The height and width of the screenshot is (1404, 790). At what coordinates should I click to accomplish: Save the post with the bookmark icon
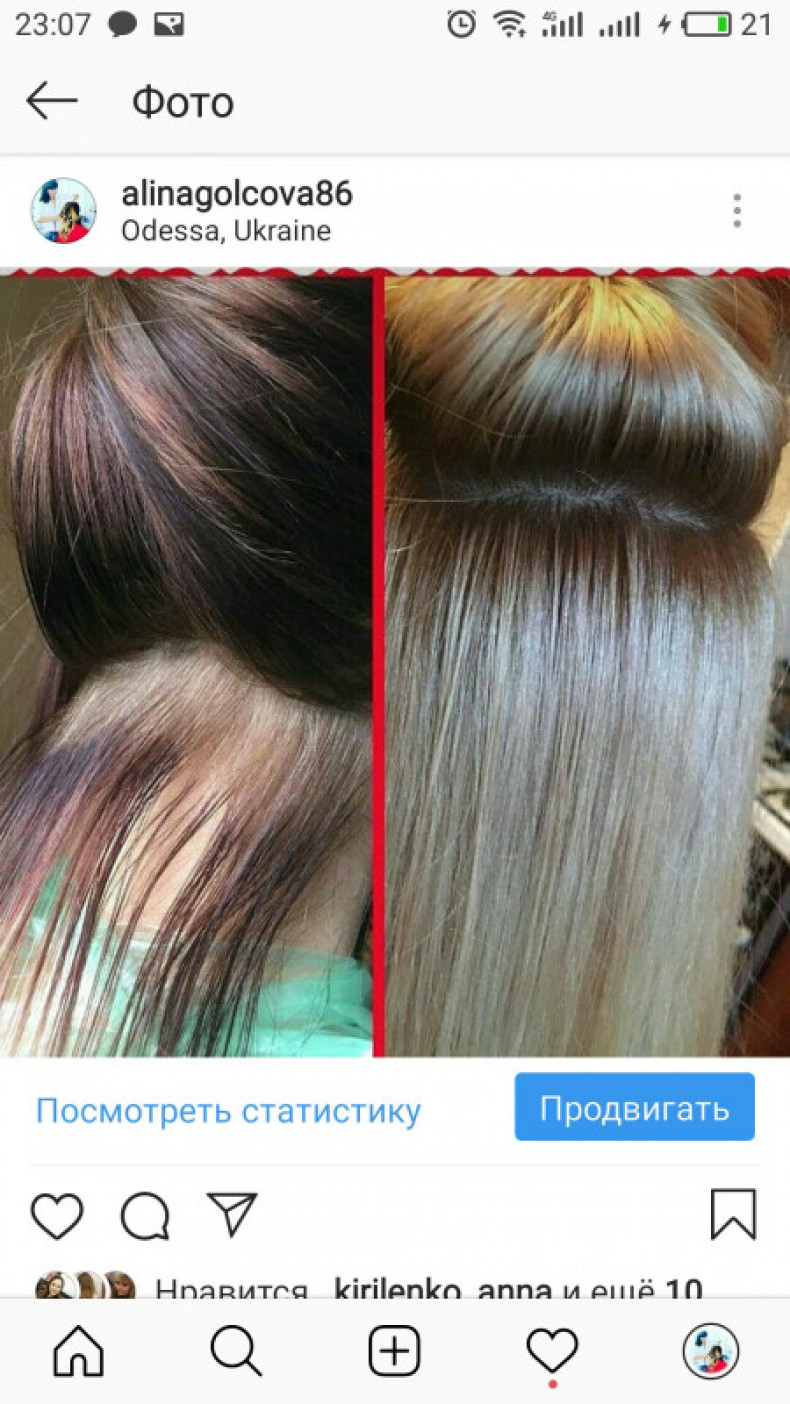point(733,1215)
